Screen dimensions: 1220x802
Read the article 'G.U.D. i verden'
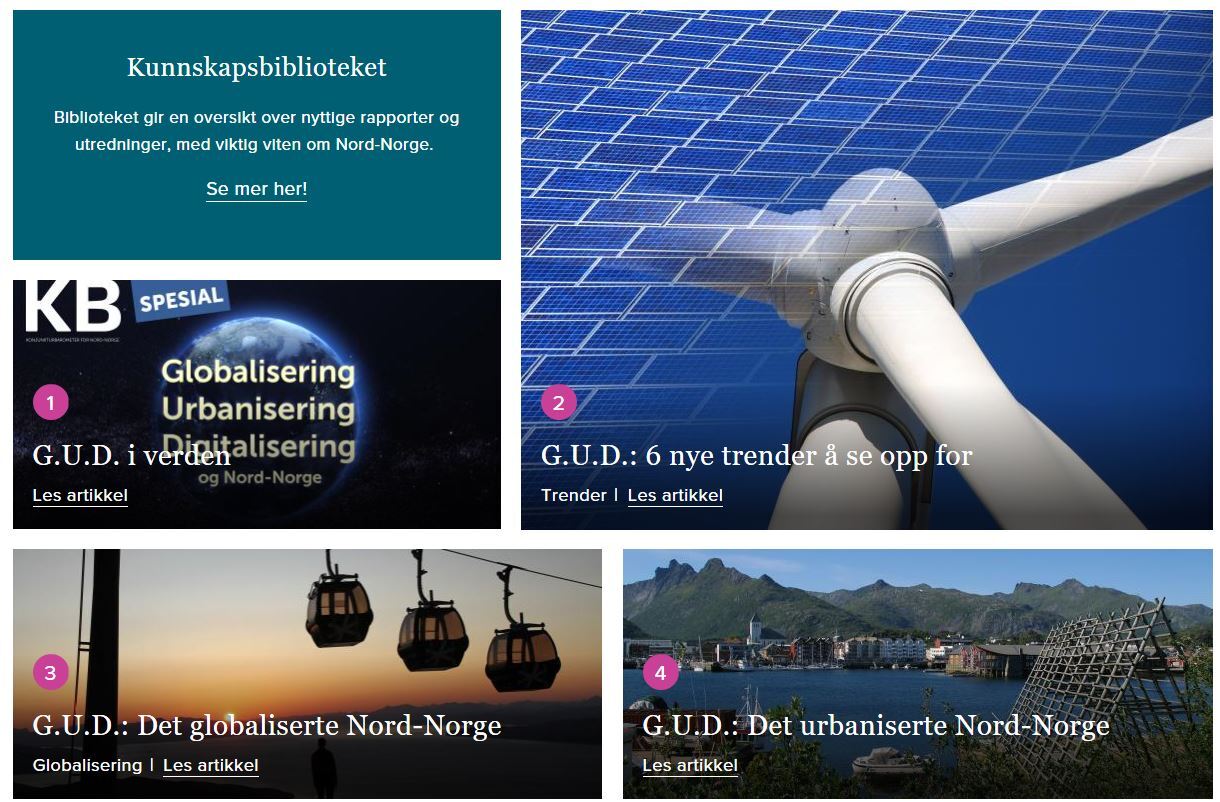80,495
